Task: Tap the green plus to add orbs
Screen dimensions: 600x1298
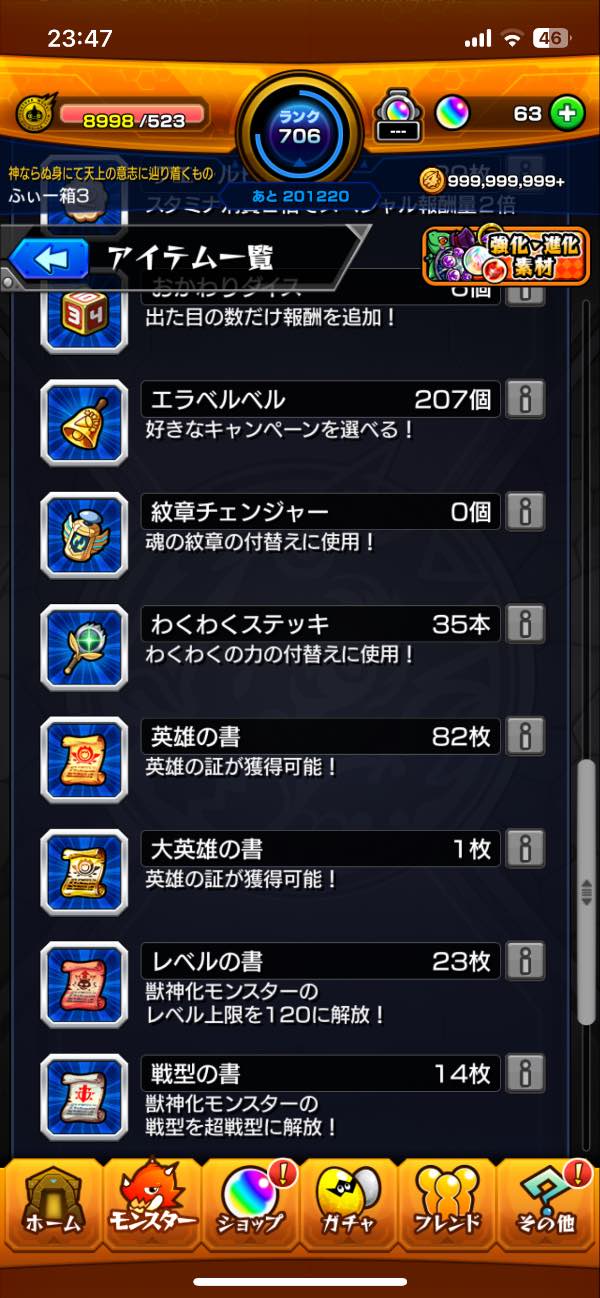Action: pos(567,113)
